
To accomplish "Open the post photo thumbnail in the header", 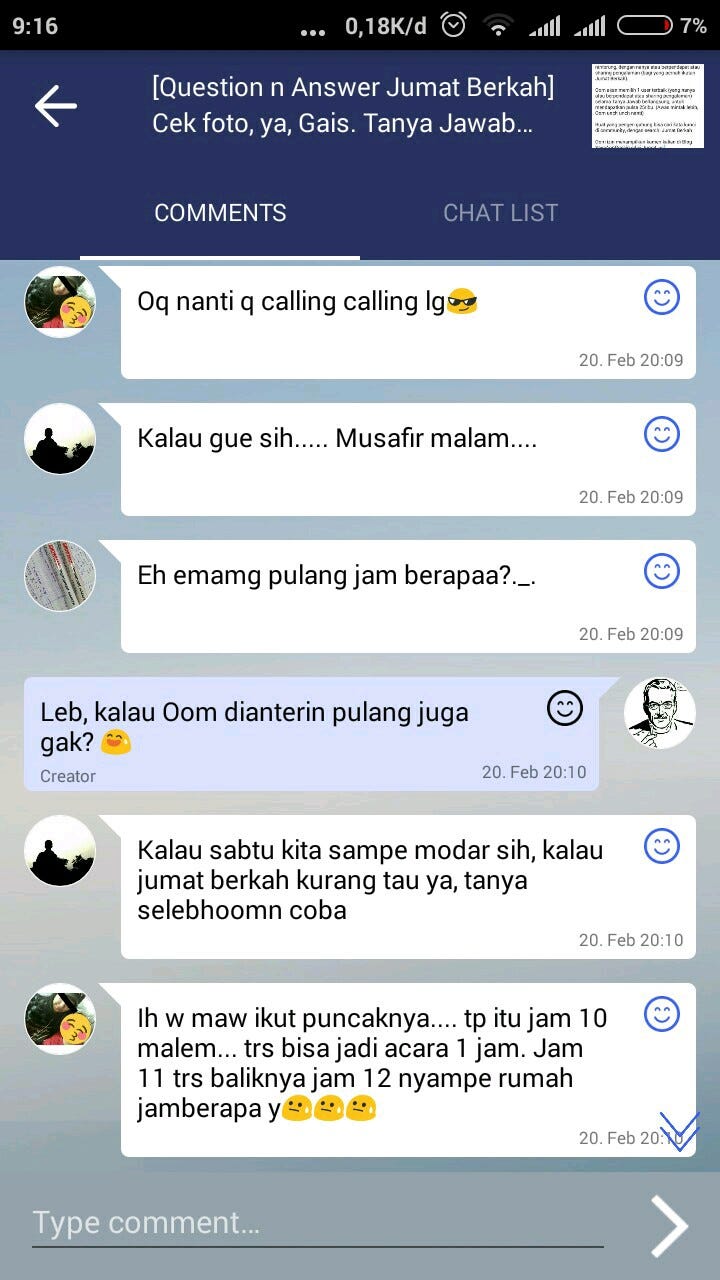I will (647, 106).
